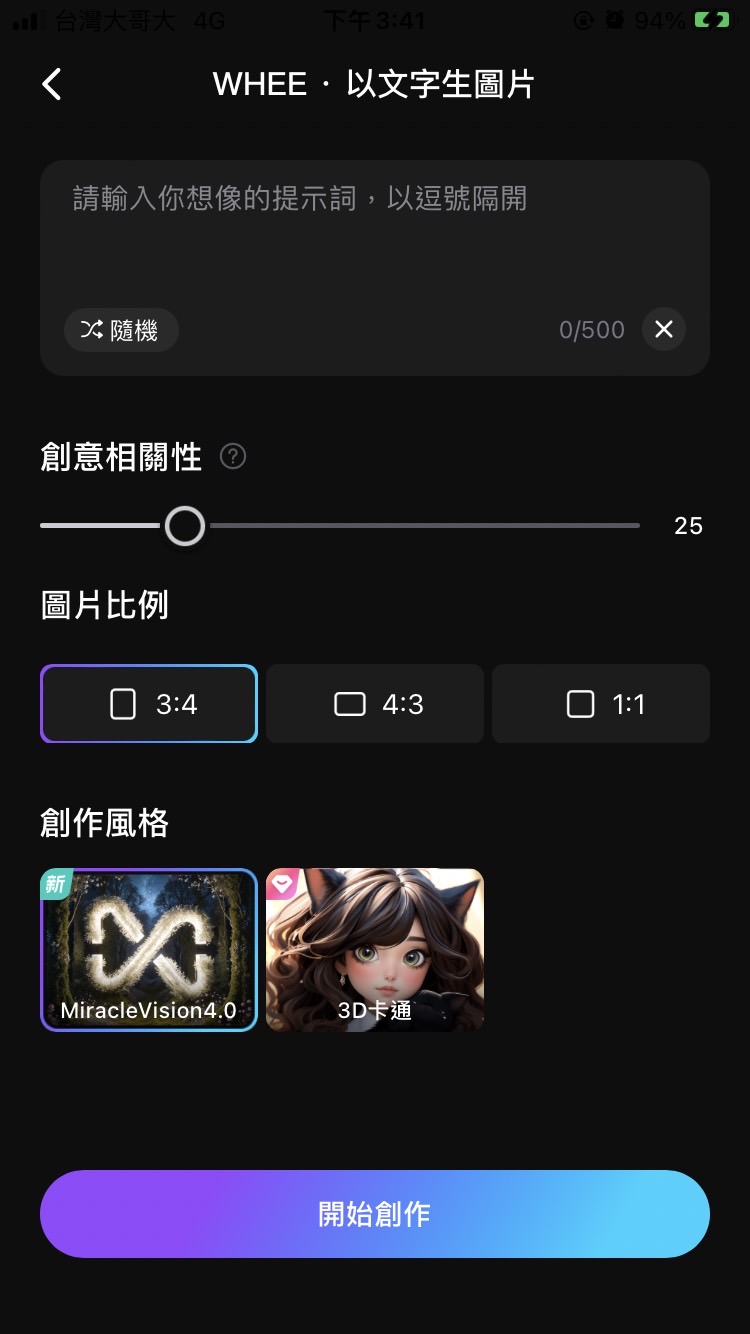
Task: Click the heart badge on 3D卡通 style
Action: [x=284, y=884]
